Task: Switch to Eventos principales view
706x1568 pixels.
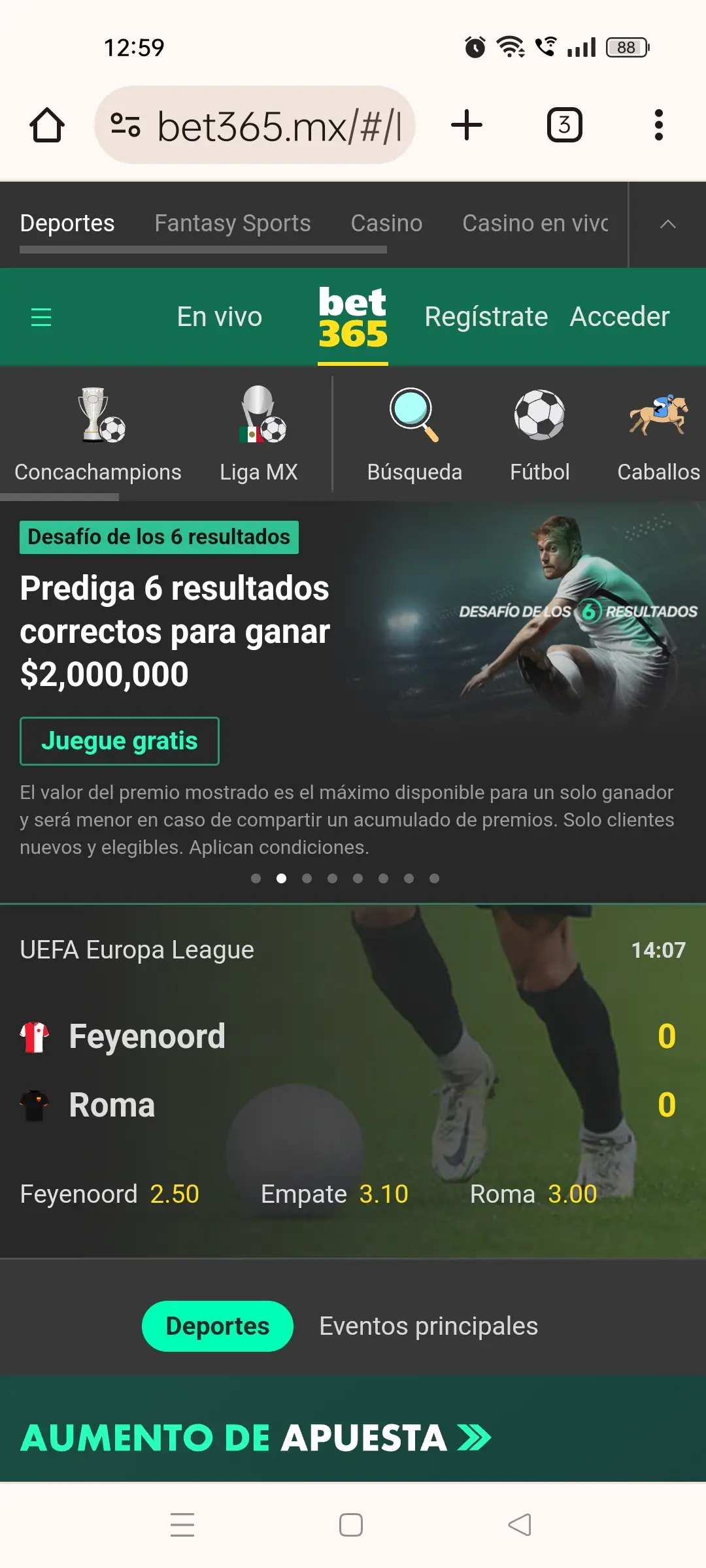Action: (428, 1325)
